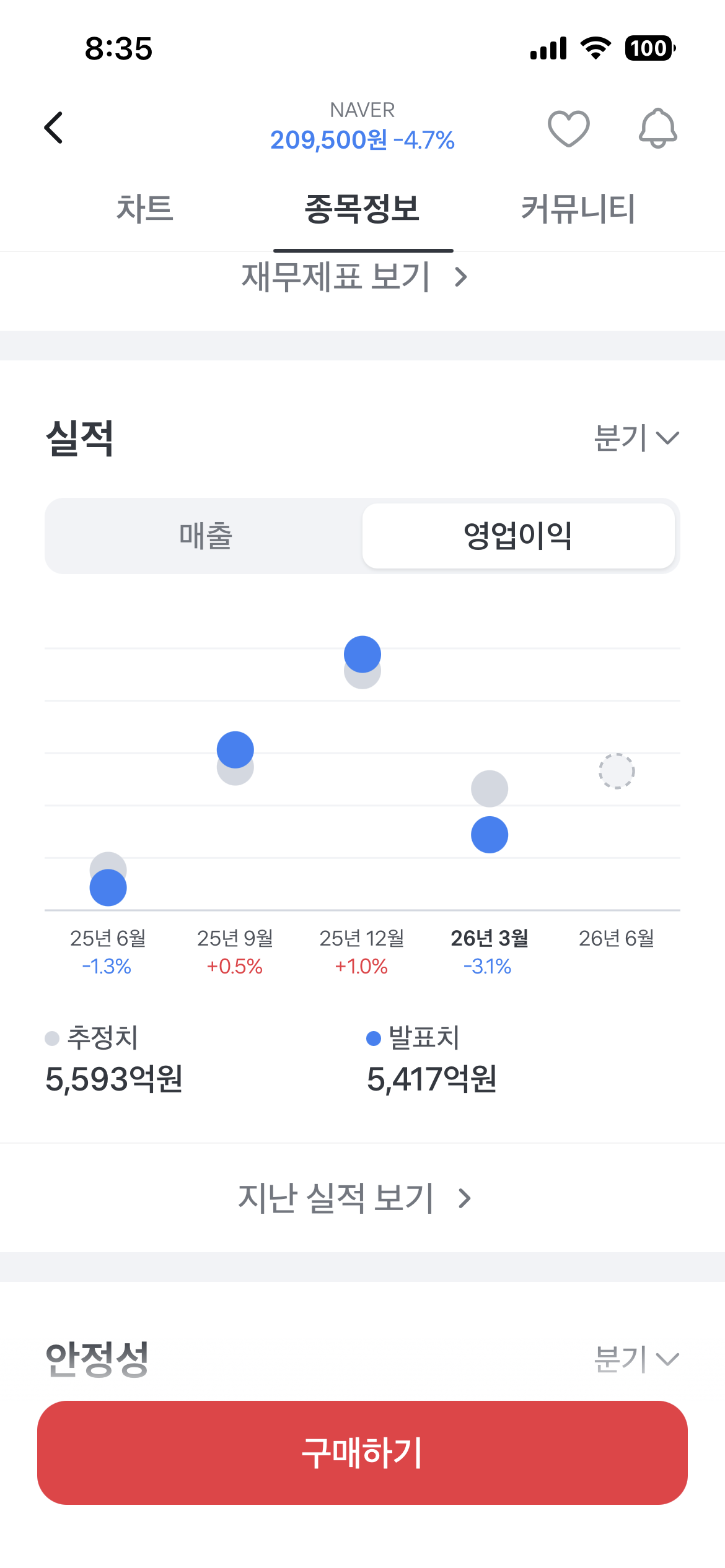Go back using the back arrow
This screenshot has height=1568, width=725.
click(x=54, y=128)
